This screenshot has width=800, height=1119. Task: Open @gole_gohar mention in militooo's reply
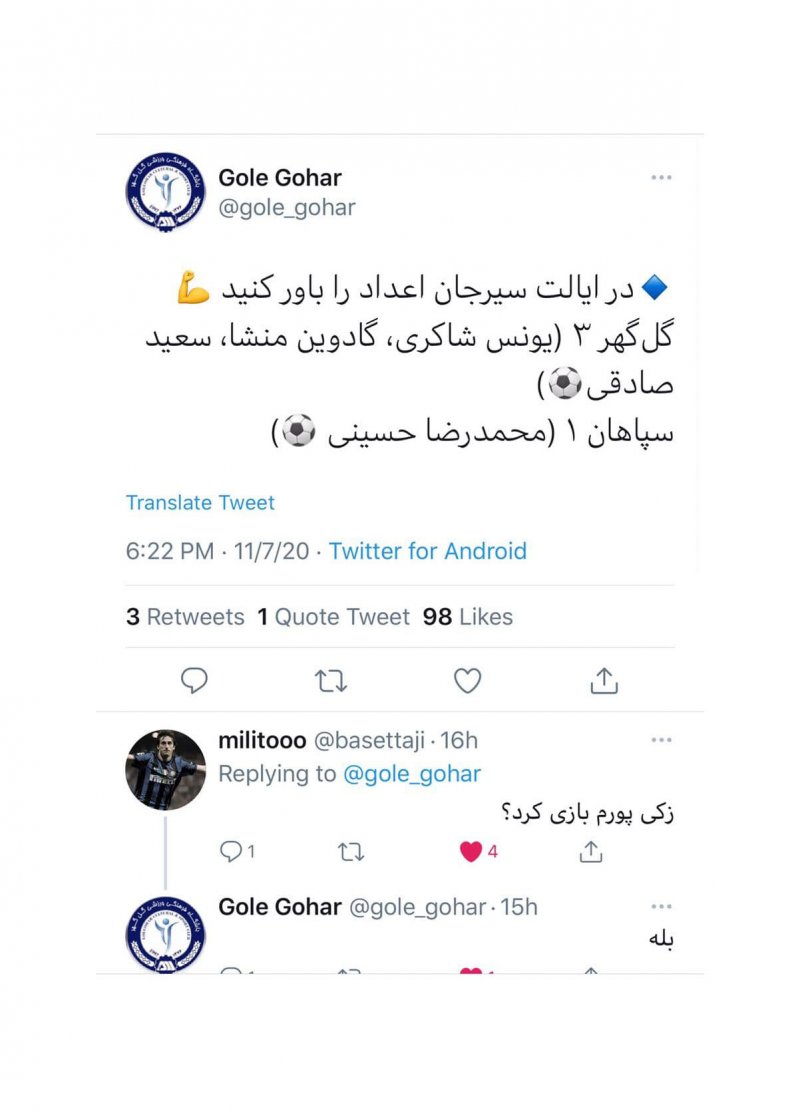click(412, 774)
